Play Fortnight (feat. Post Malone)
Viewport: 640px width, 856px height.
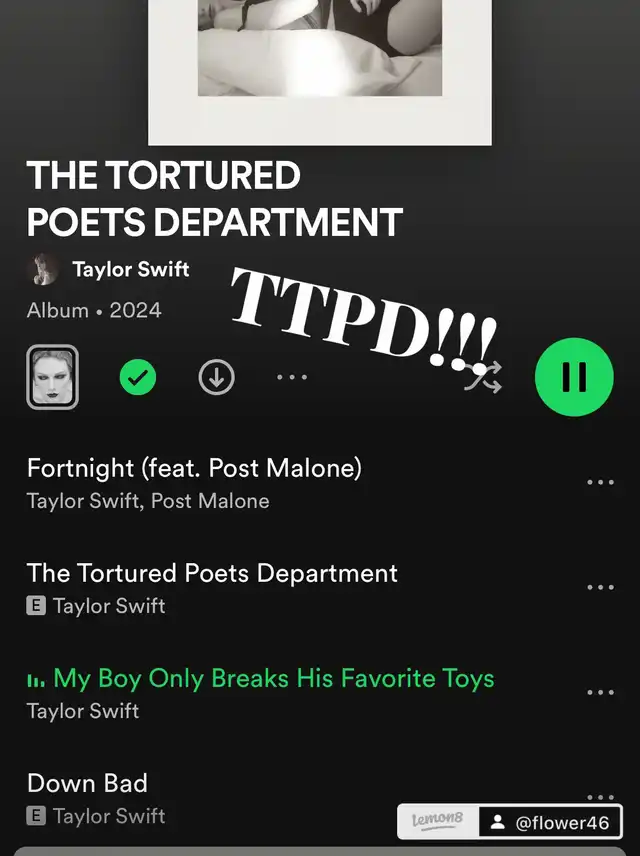tap(194, 468)
